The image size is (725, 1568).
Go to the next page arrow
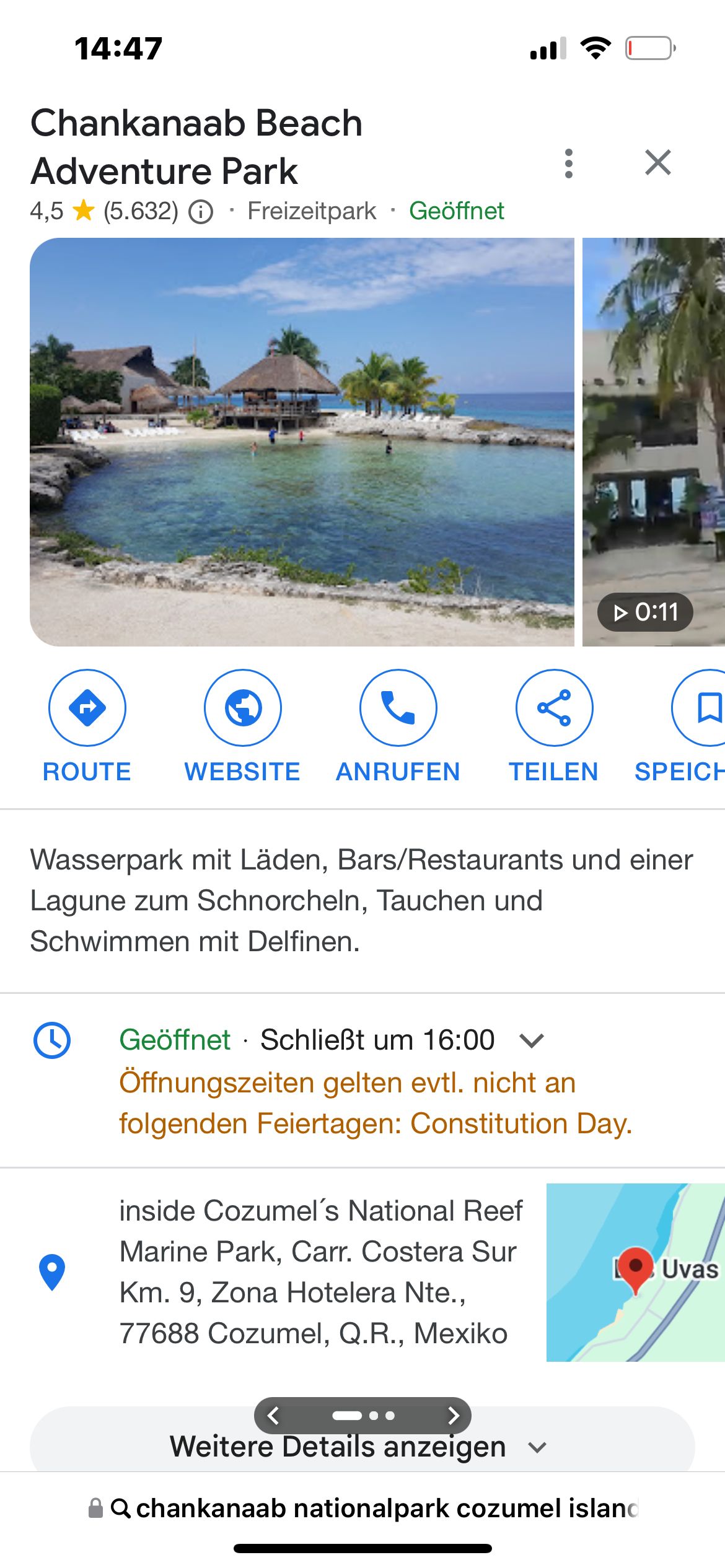(x=454, y=1415)
